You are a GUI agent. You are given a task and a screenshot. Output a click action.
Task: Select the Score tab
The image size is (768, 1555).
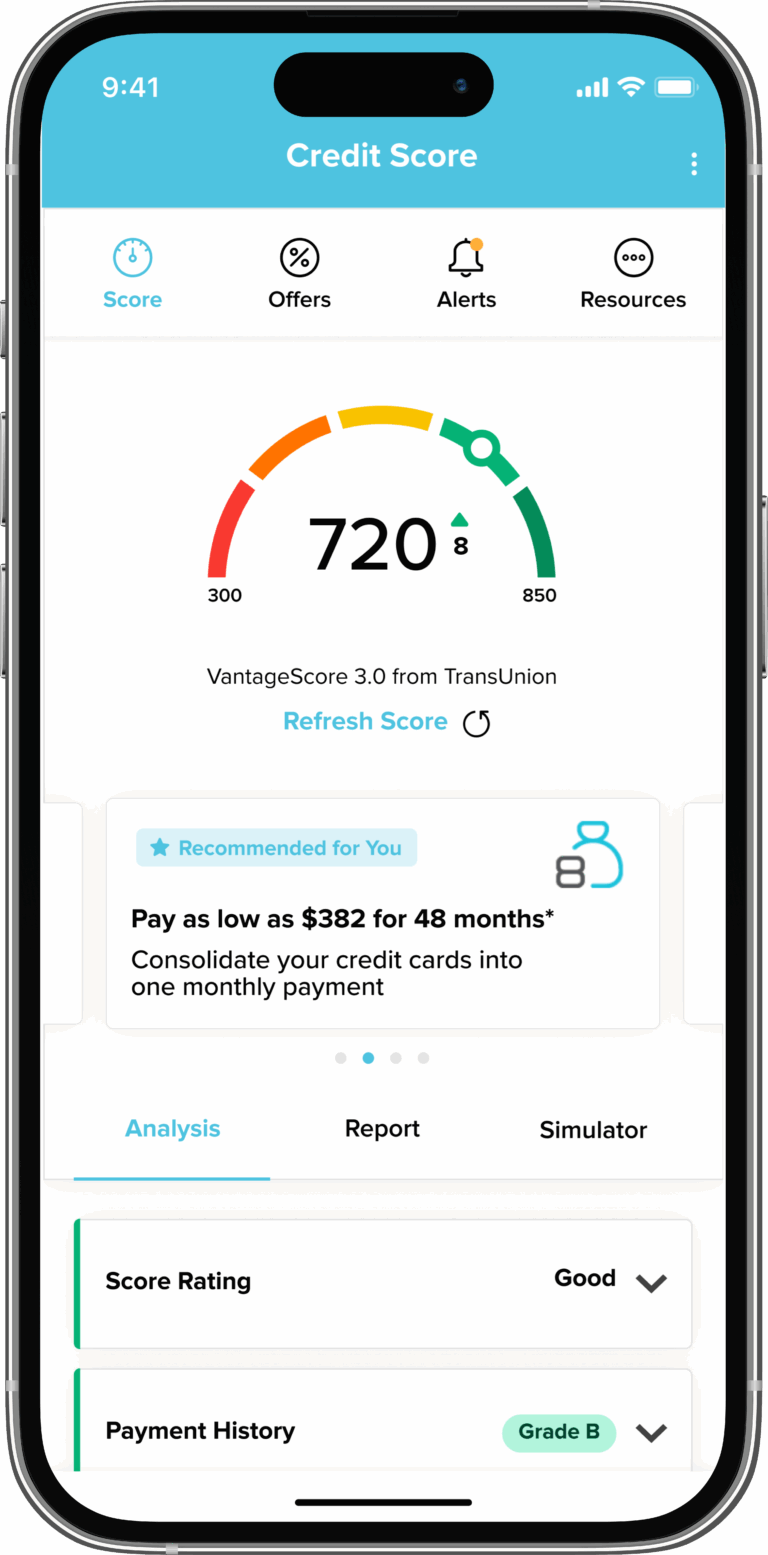pyautogui.click(x=132, y=274)
